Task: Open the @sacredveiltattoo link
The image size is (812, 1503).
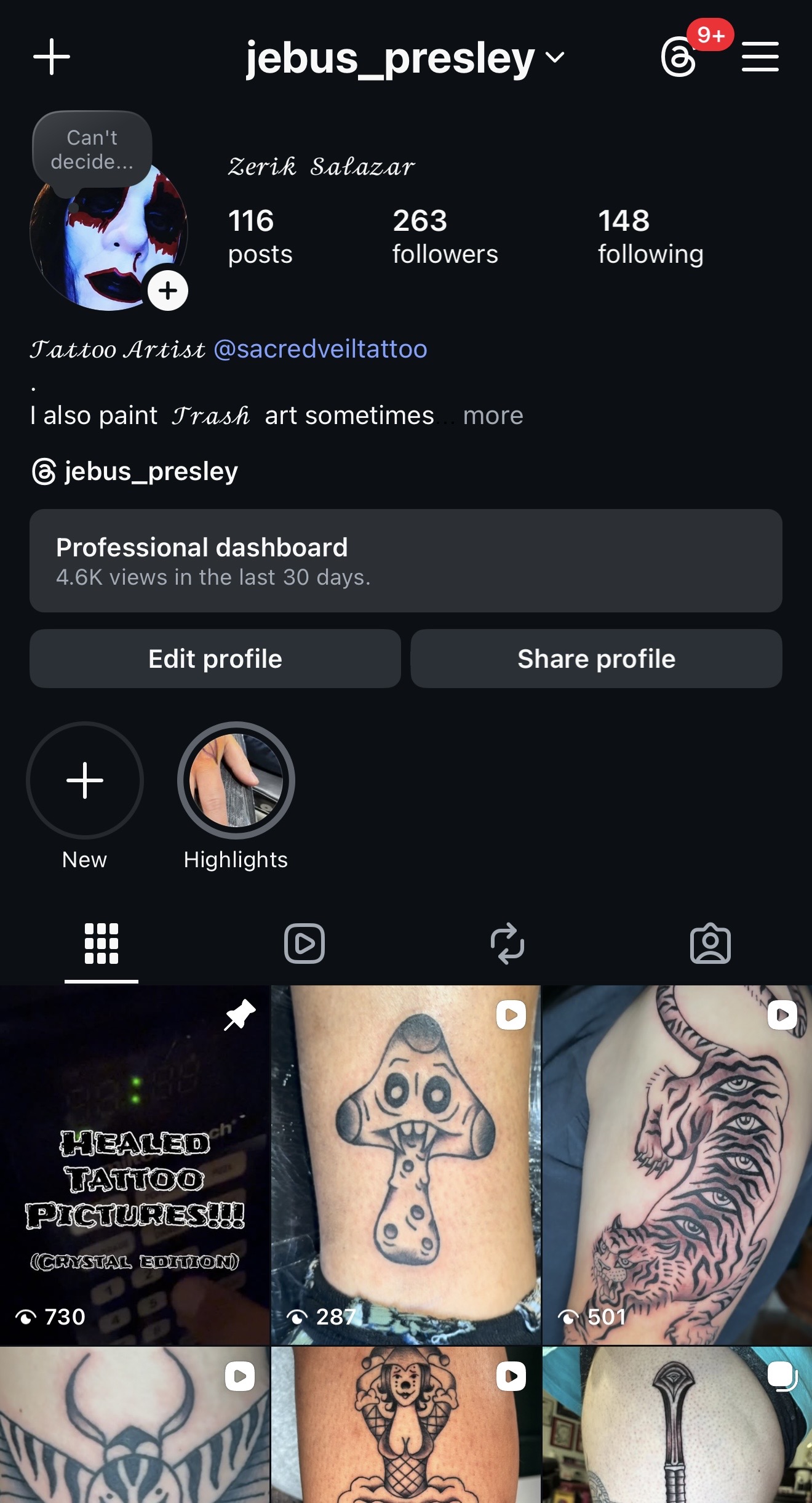Action: point(320,348)
